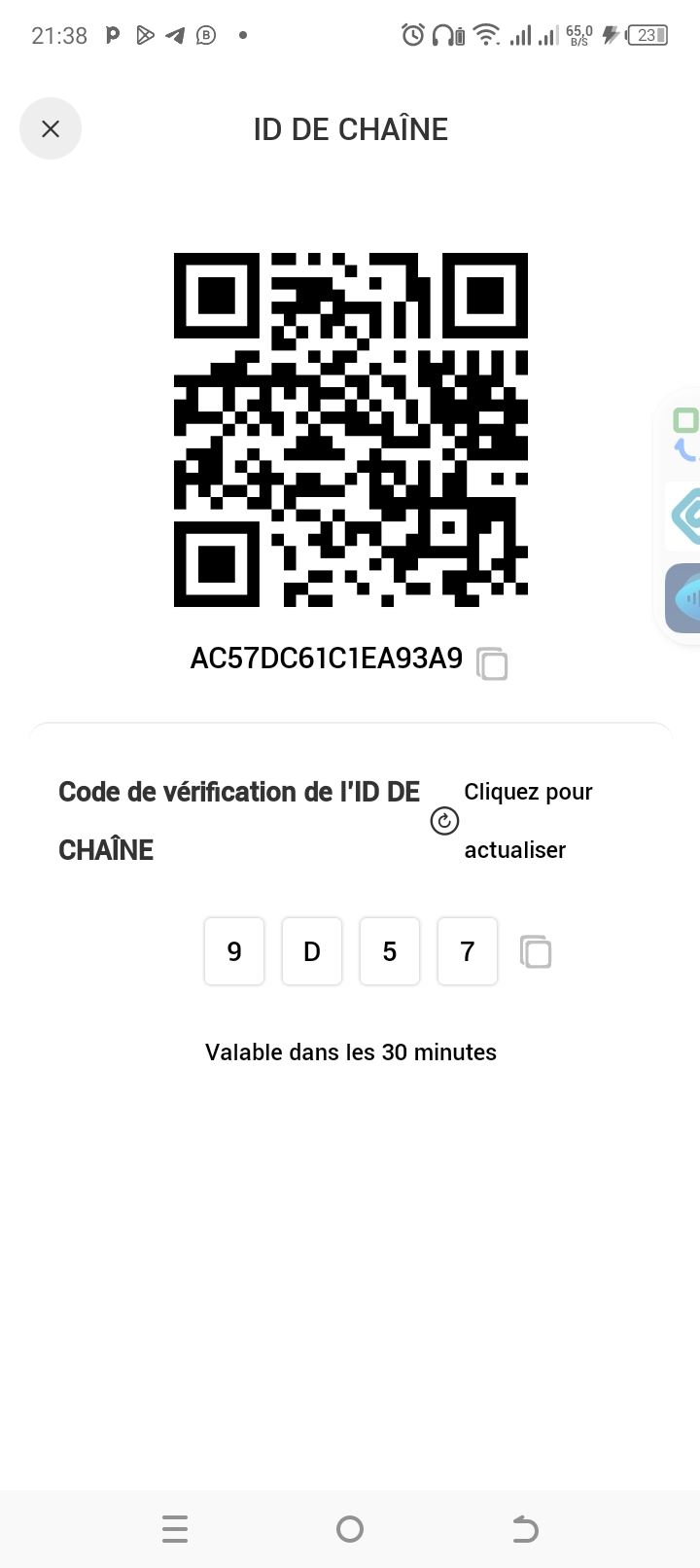The width and height of the screenshot is (700, 1568).
Task: Go back using the system back button
Action: [x=525, y=1529]
